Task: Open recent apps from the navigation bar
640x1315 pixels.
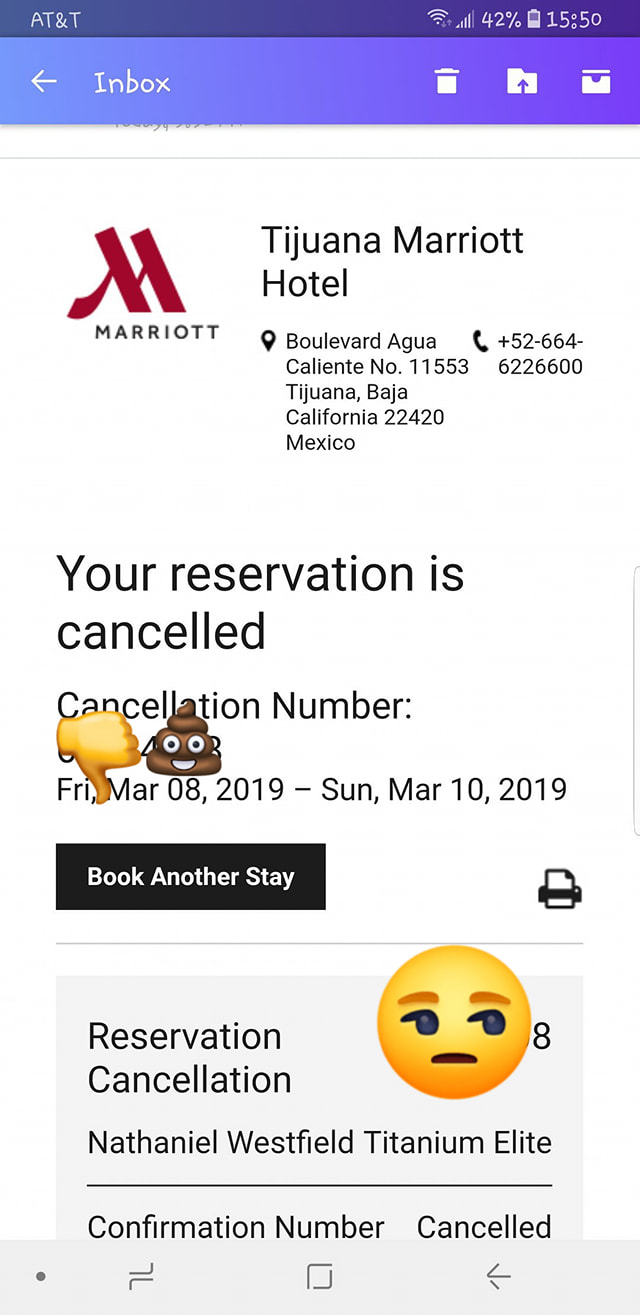Action: point(142,1276)
